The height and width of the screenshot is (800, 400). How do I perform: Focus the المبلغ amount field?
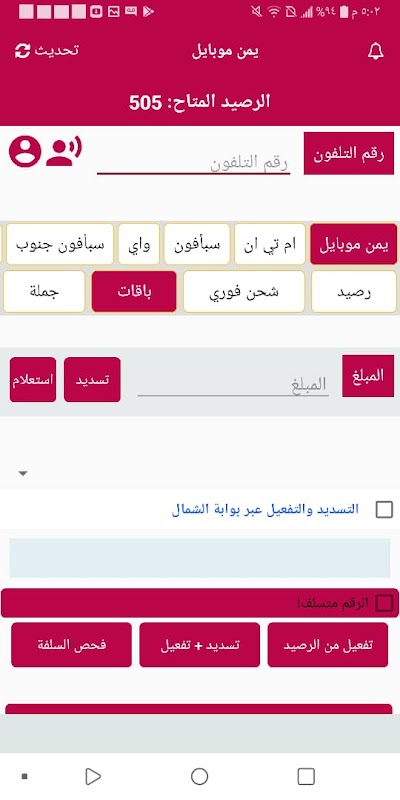233,384
